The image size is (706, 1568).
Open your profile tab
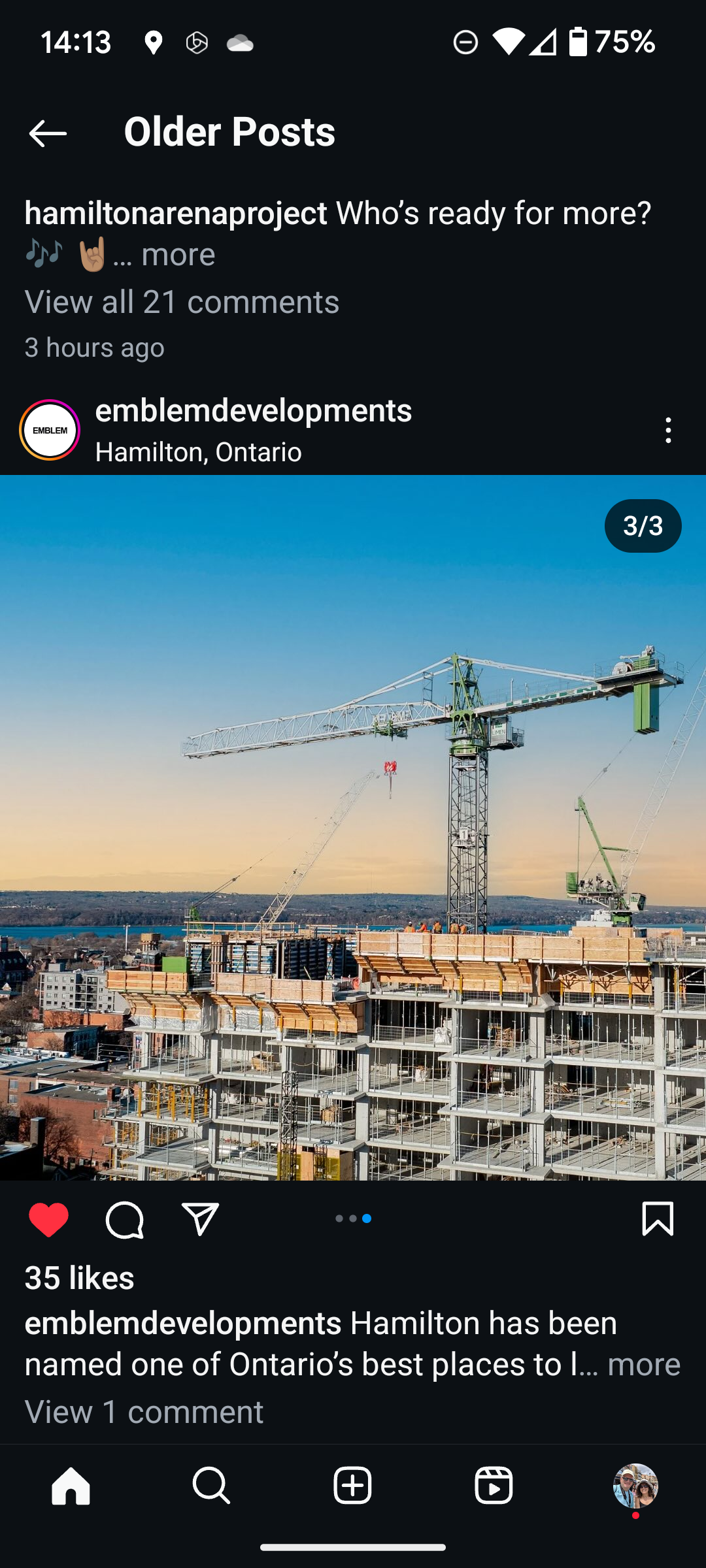click(635, 1486)
